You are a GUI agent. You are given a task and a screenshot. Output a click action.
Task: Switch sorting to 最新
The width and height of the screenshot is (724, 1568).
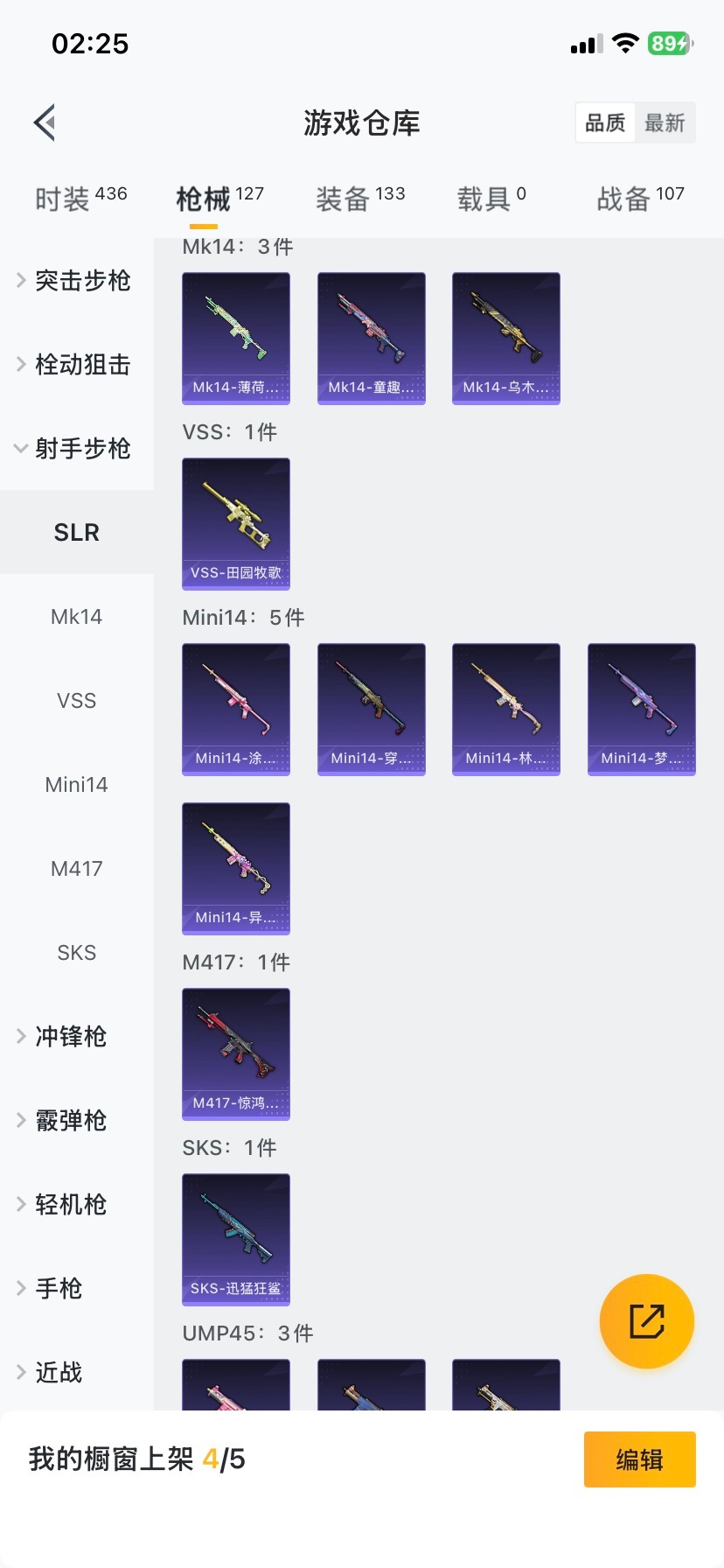point(665,122)
